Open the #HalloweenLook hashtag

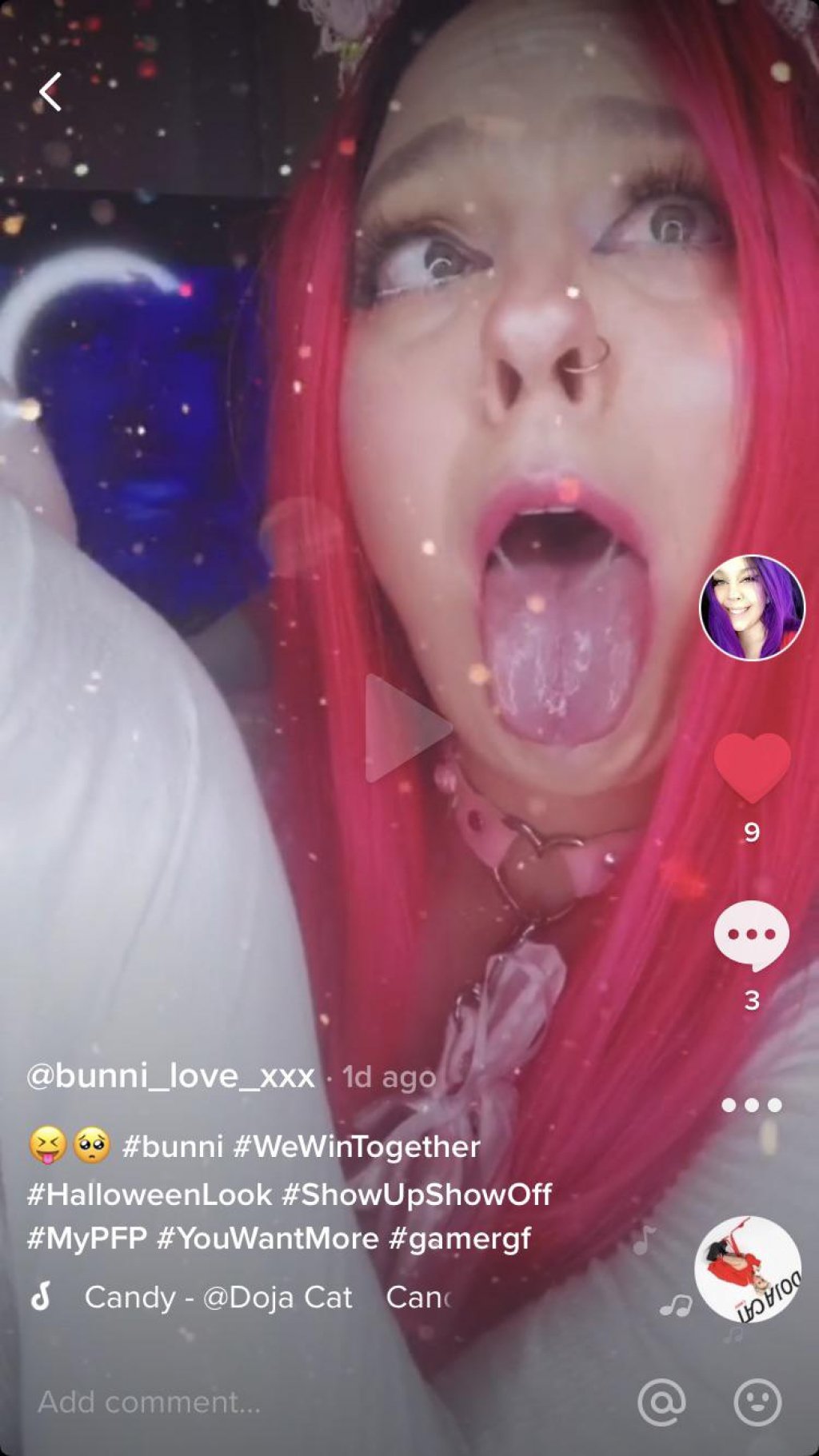tap(150, 1194)
